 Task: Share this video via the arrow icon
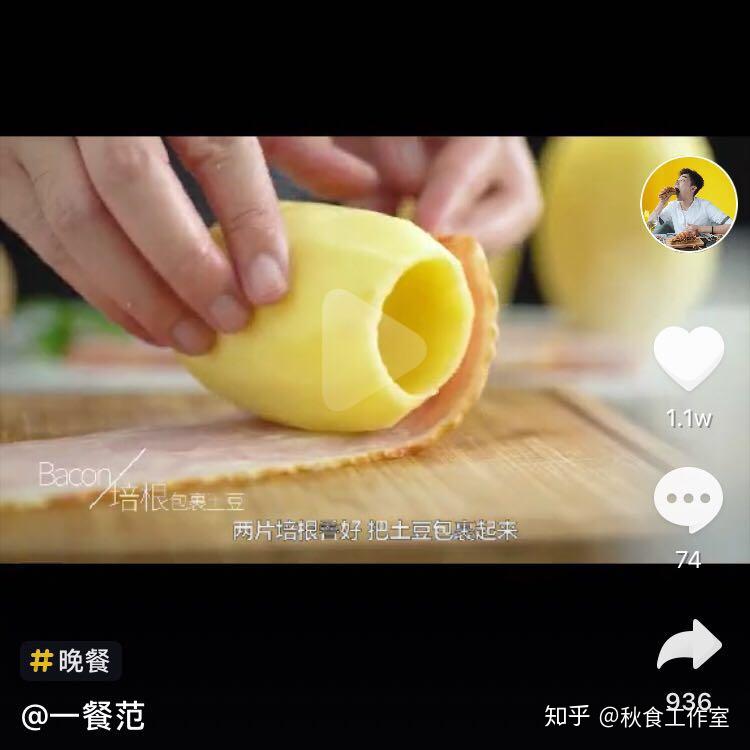coord(688,647)
